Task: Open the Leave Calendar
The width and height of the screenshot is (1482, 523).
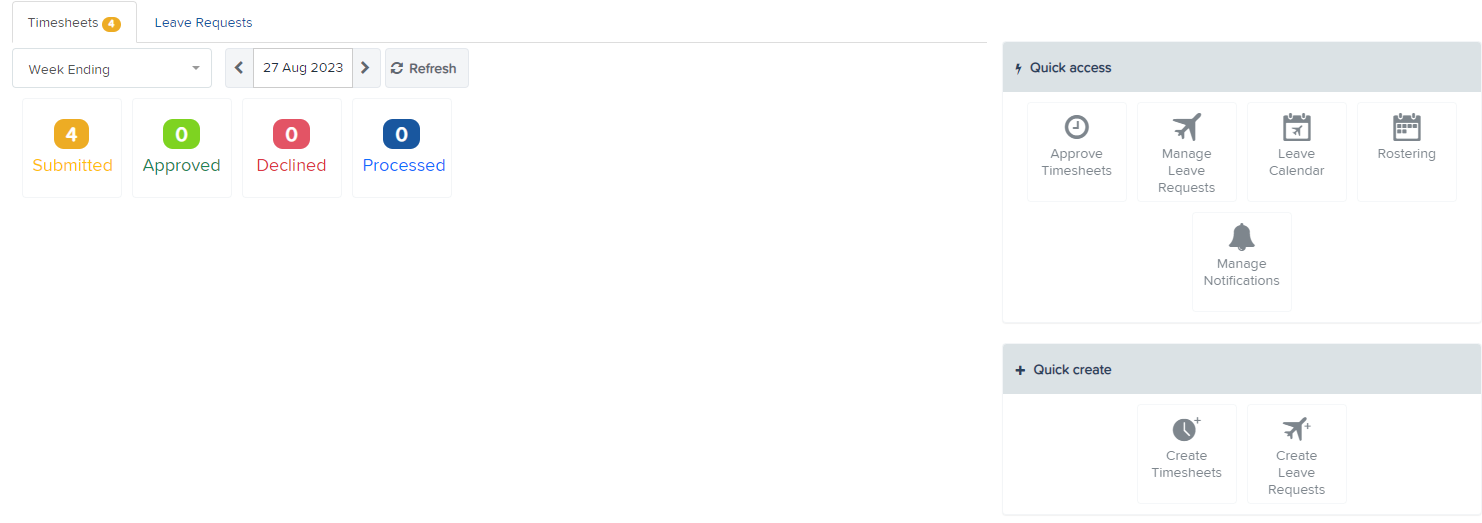Action: pos(1296,151)
